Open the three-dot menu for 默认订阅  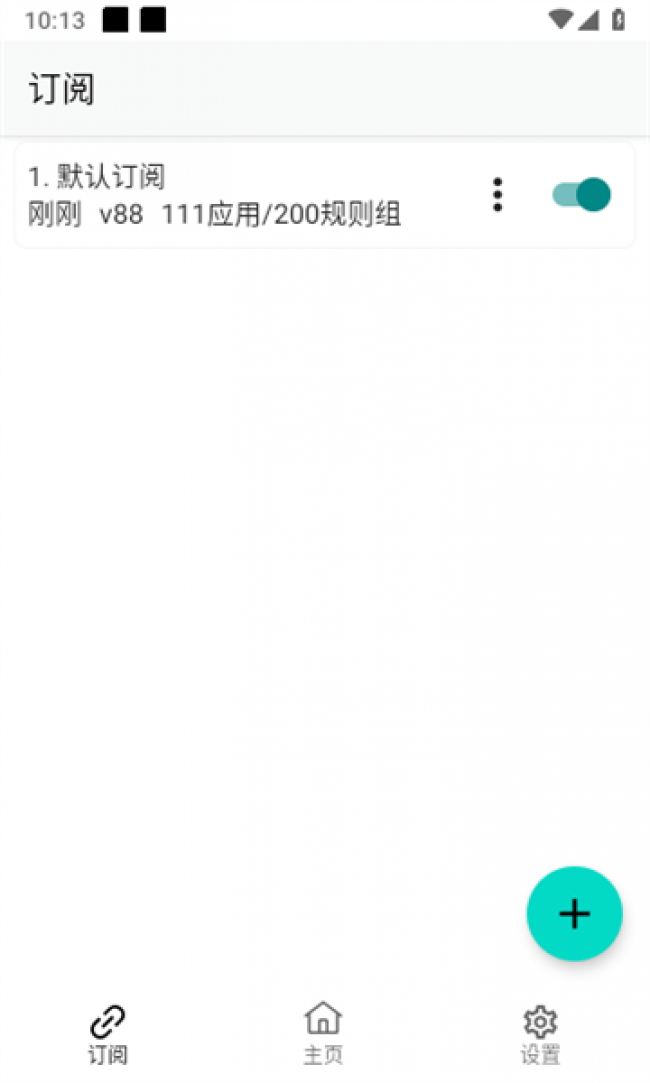(x=497, y=195)
